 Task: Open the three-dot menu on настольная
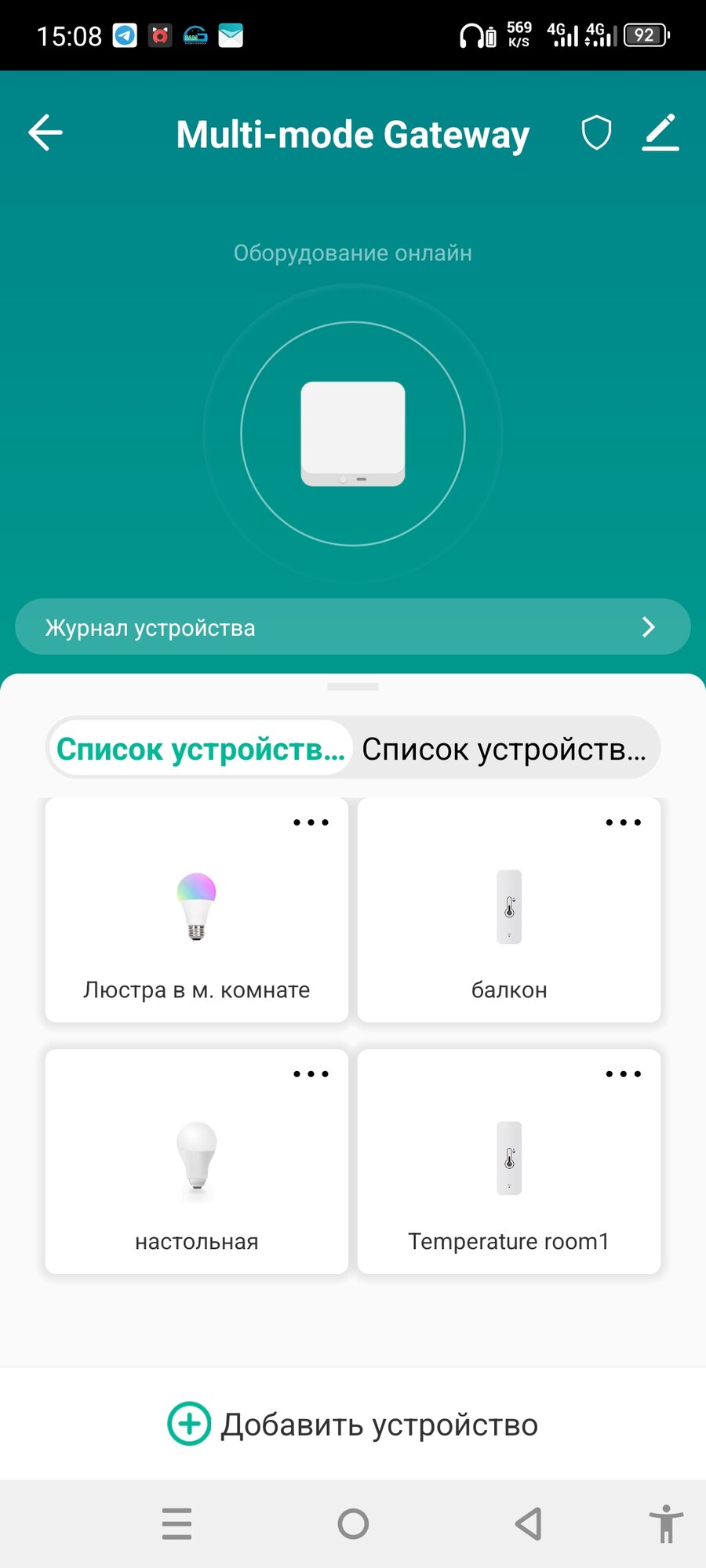[311, 1074]
